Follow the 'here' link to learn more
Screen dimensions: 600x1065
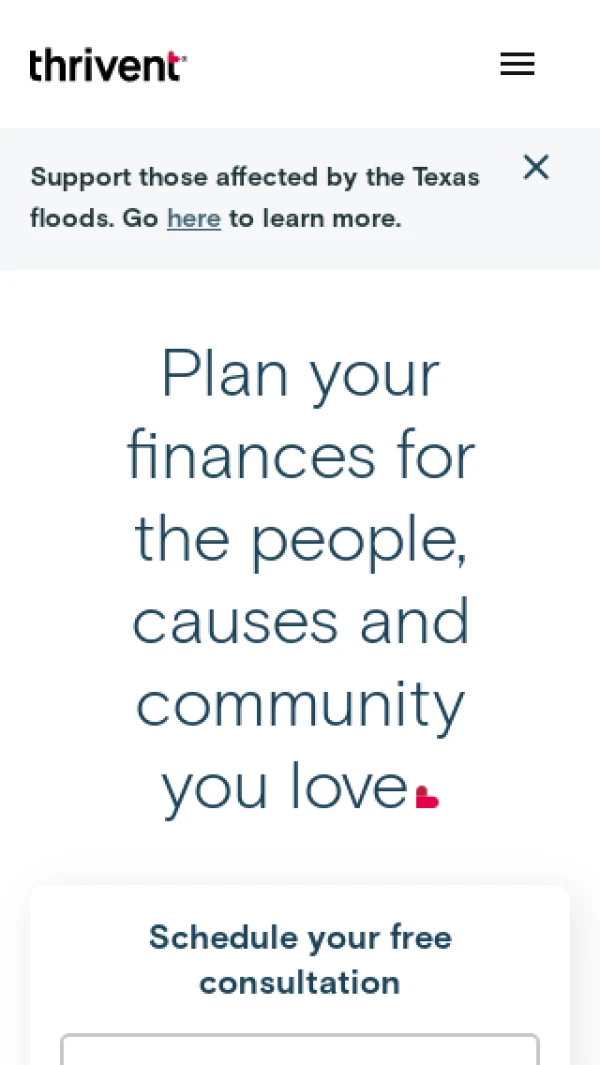click(193, 217)
